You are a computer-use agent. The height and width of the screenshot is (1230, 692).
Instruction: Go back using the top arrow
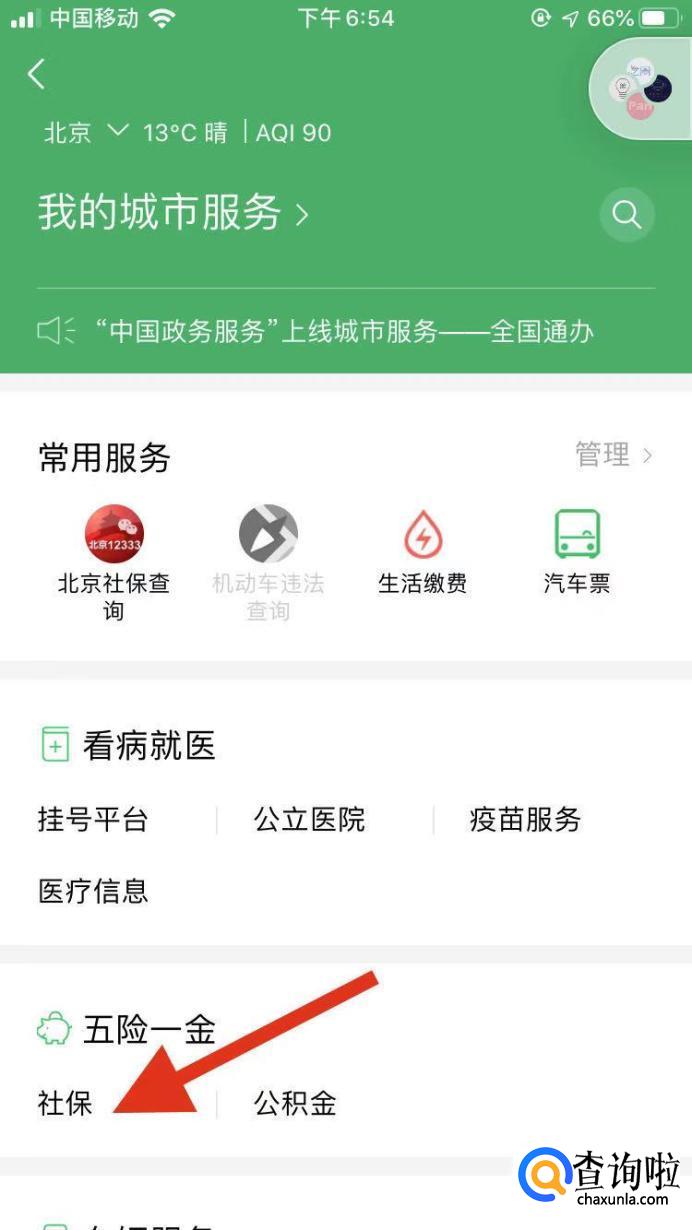point(37,74)
